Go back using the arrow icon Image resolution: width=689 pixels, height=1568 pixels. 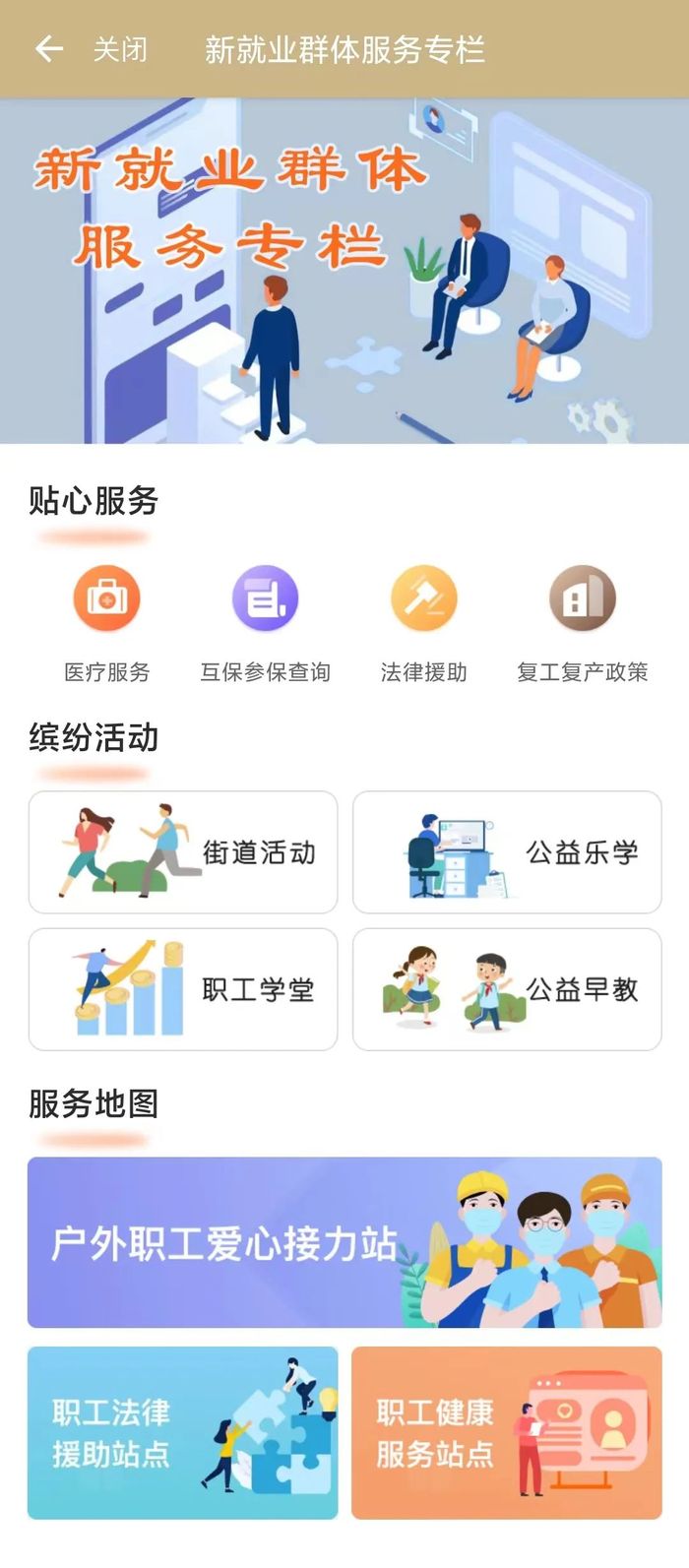pyautogui.click(x=48, y=49)
